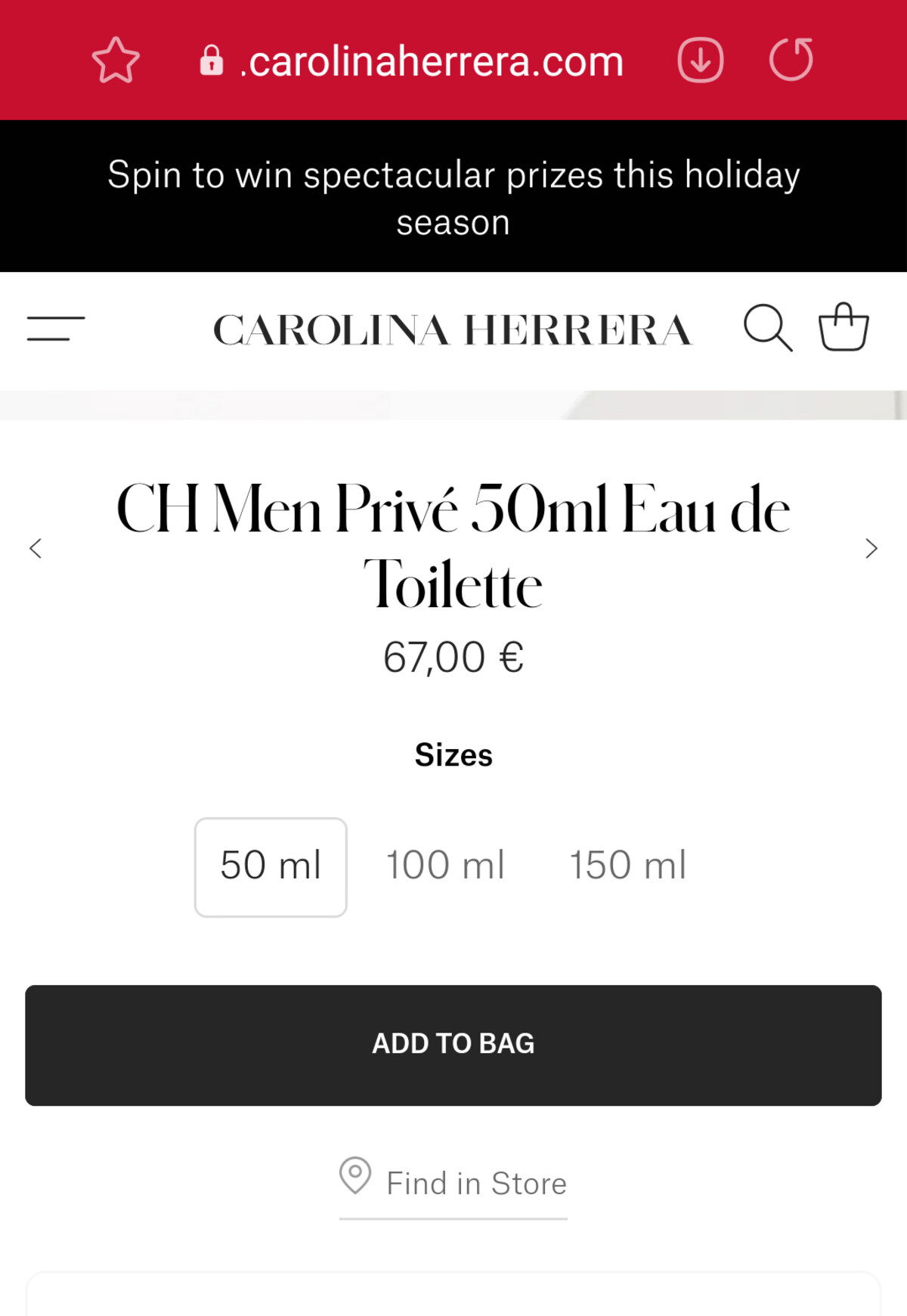Search the Carolina Herrera site
Screen dimensions: 907x1316
point(767,328)
